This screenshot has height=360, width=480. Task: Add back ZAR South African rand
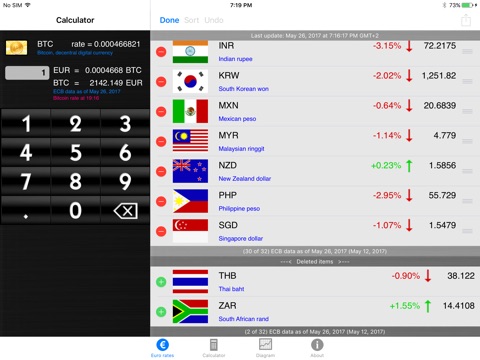click(161, 312)
